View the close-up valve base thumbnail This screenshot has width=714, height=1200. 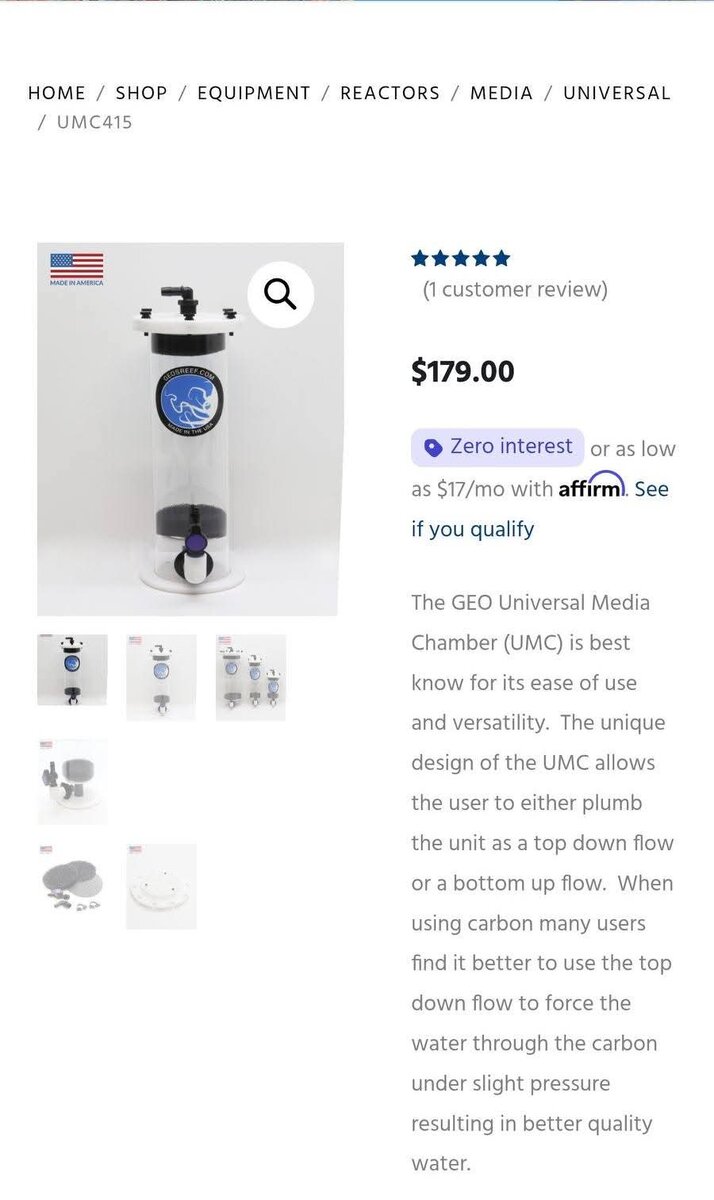click(72, 781)
